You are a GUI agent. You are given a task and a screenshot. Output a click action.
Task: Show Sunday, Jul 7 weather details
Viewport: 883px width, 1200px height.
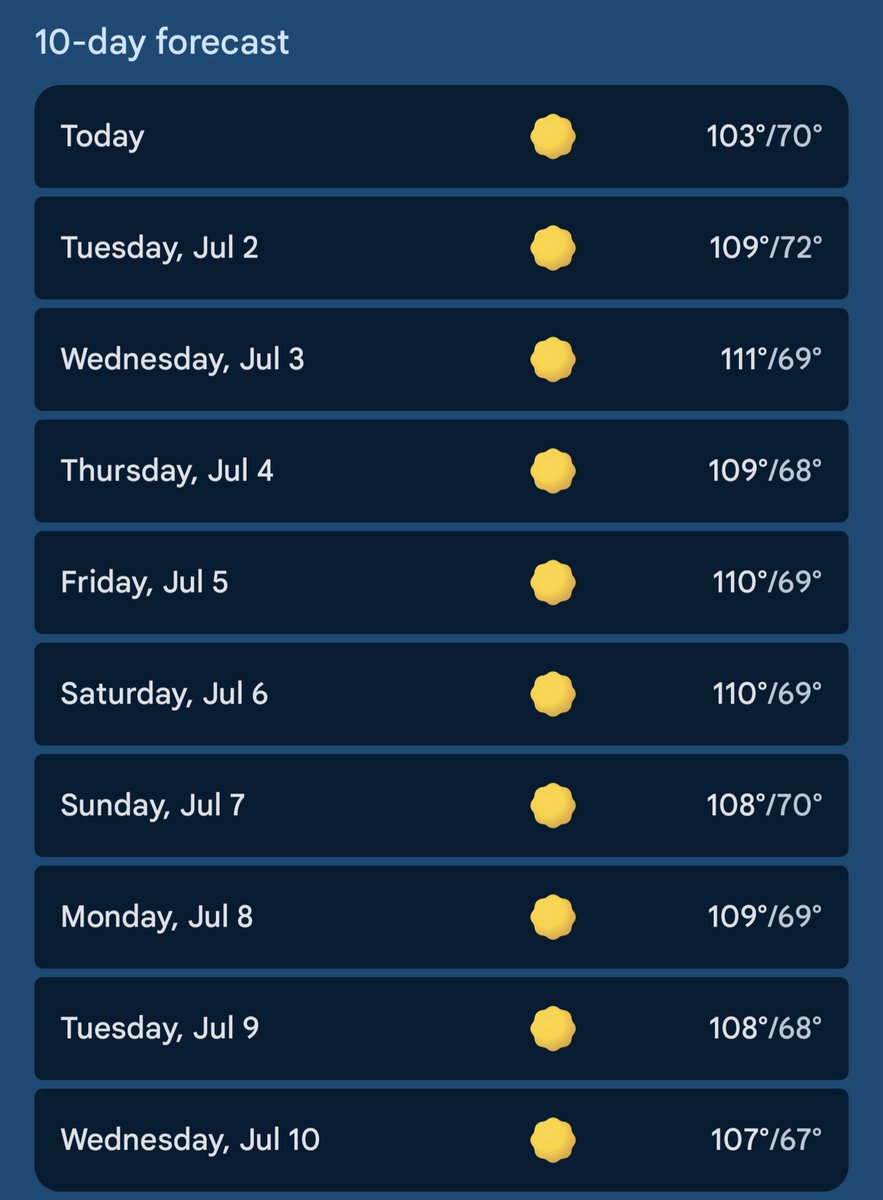tap(441, 805)
